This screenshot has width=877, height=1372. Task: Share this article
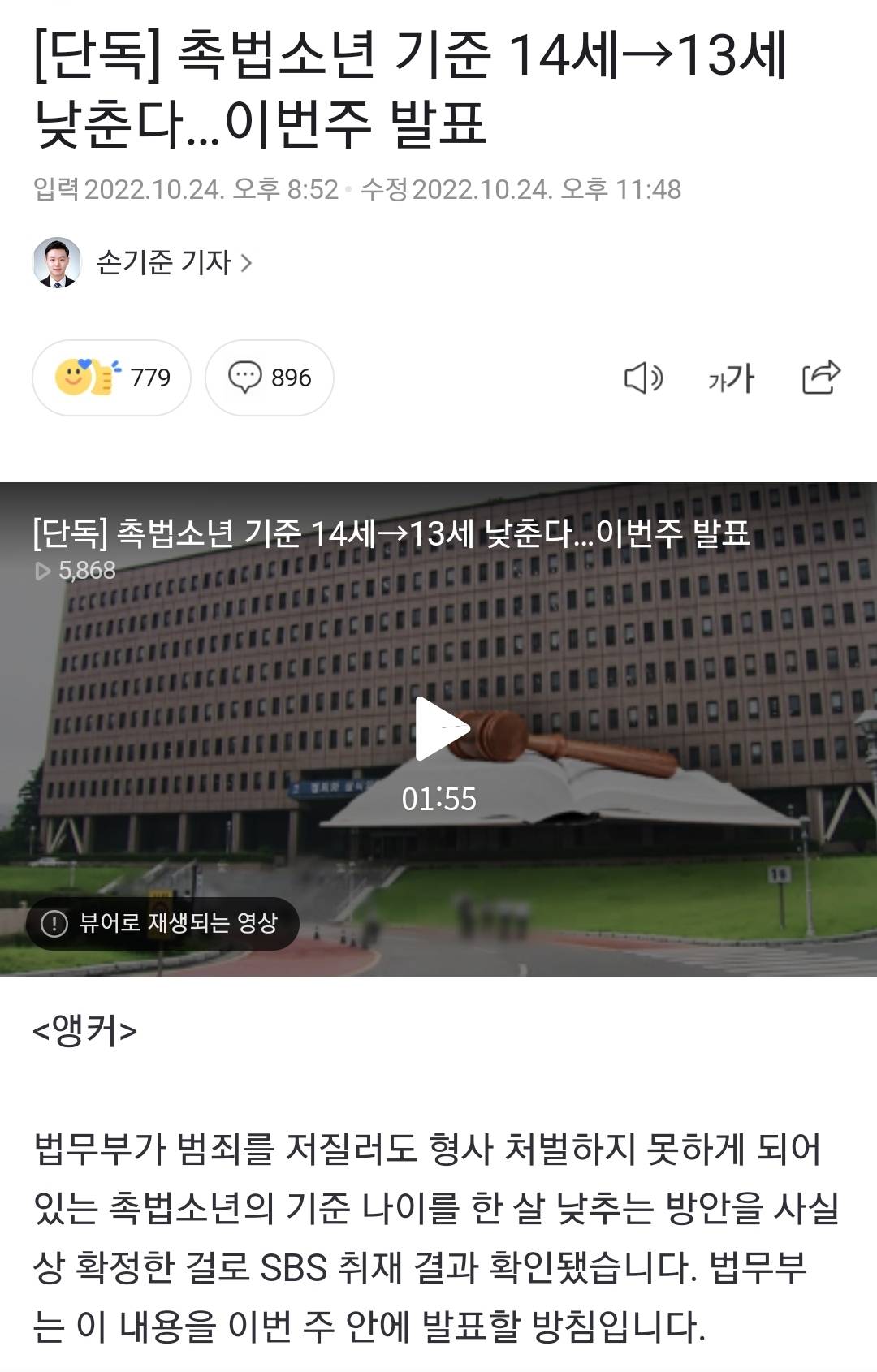click(x=821, y=377)
